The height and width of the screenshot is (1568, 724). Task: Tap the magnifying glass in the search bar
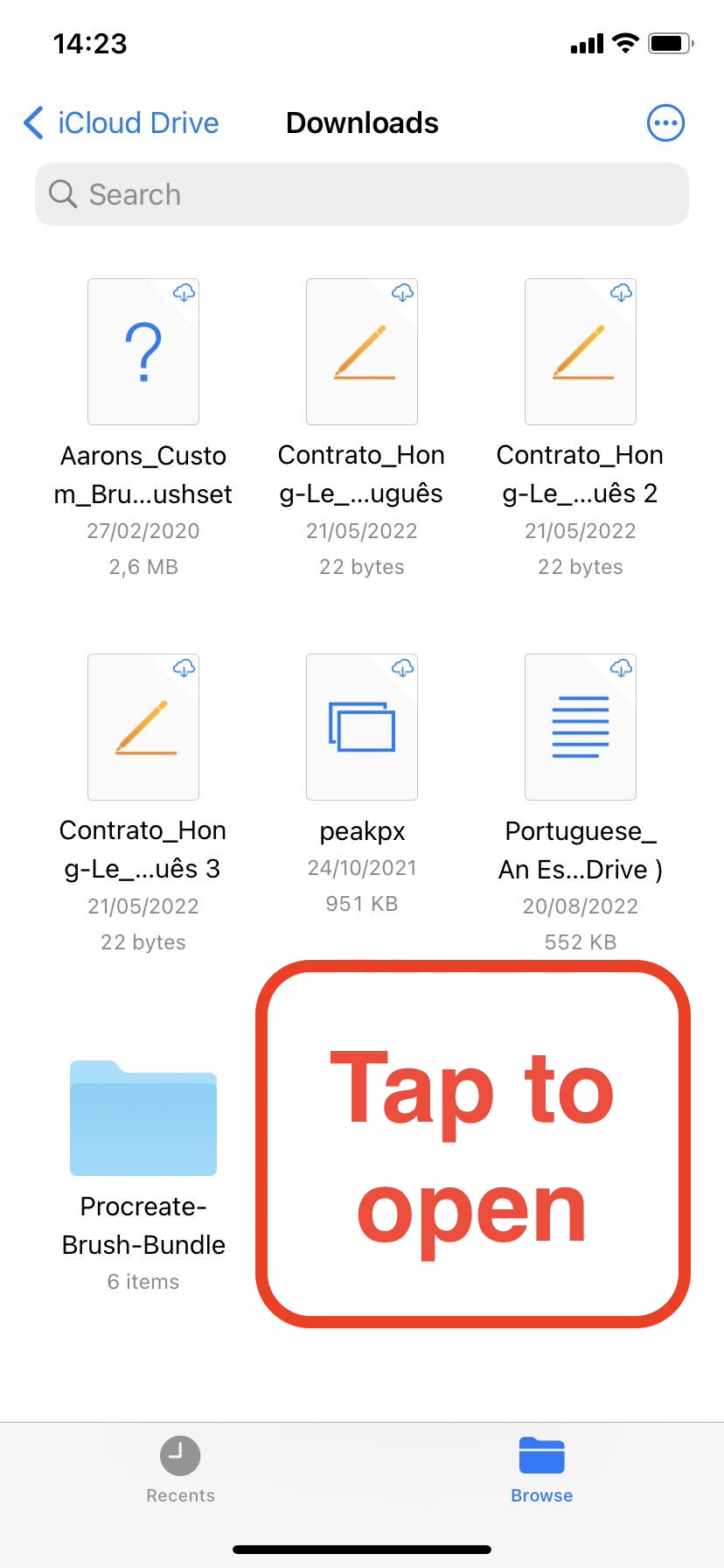tap(61, 193)
